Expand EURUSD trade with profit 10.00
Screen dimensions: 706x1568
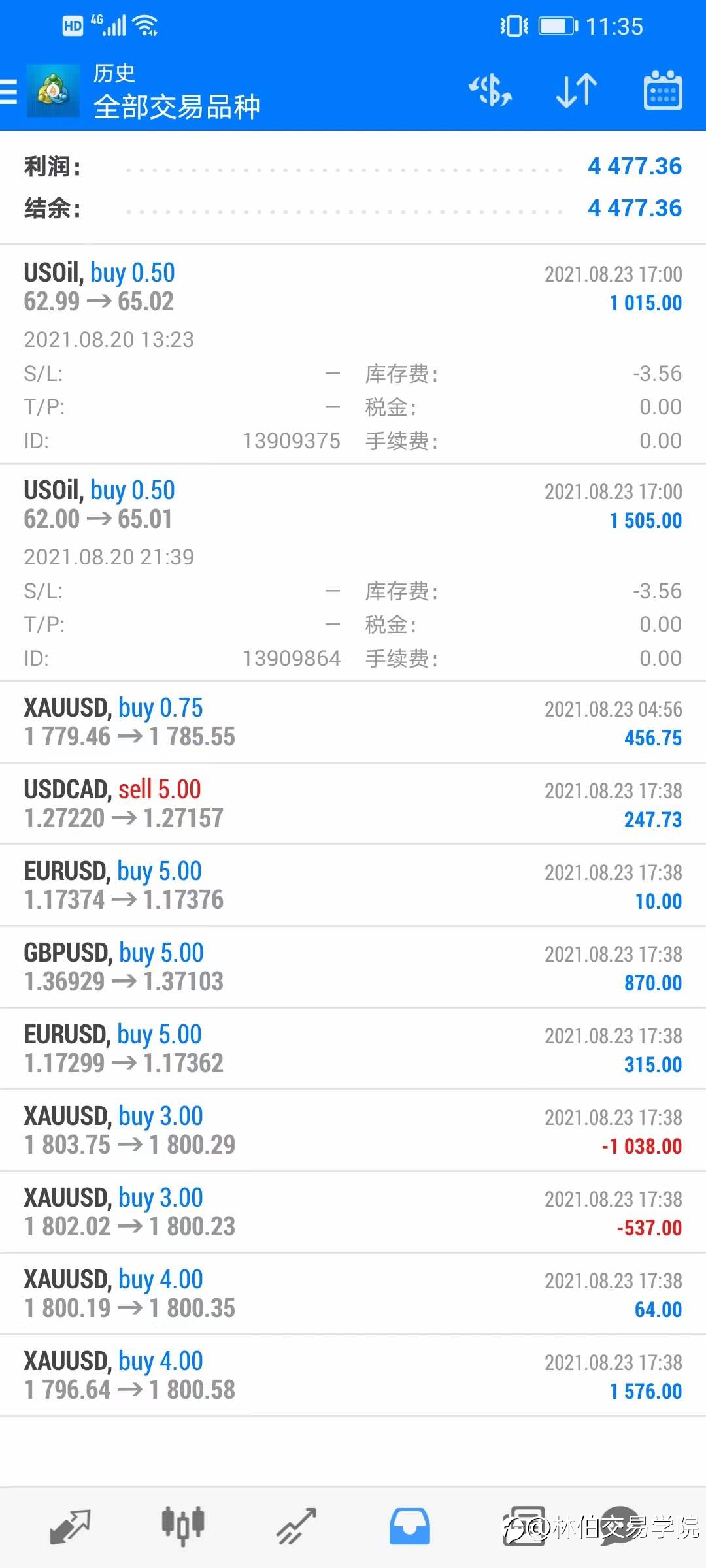pyautogui.click(x=353, y=885)
